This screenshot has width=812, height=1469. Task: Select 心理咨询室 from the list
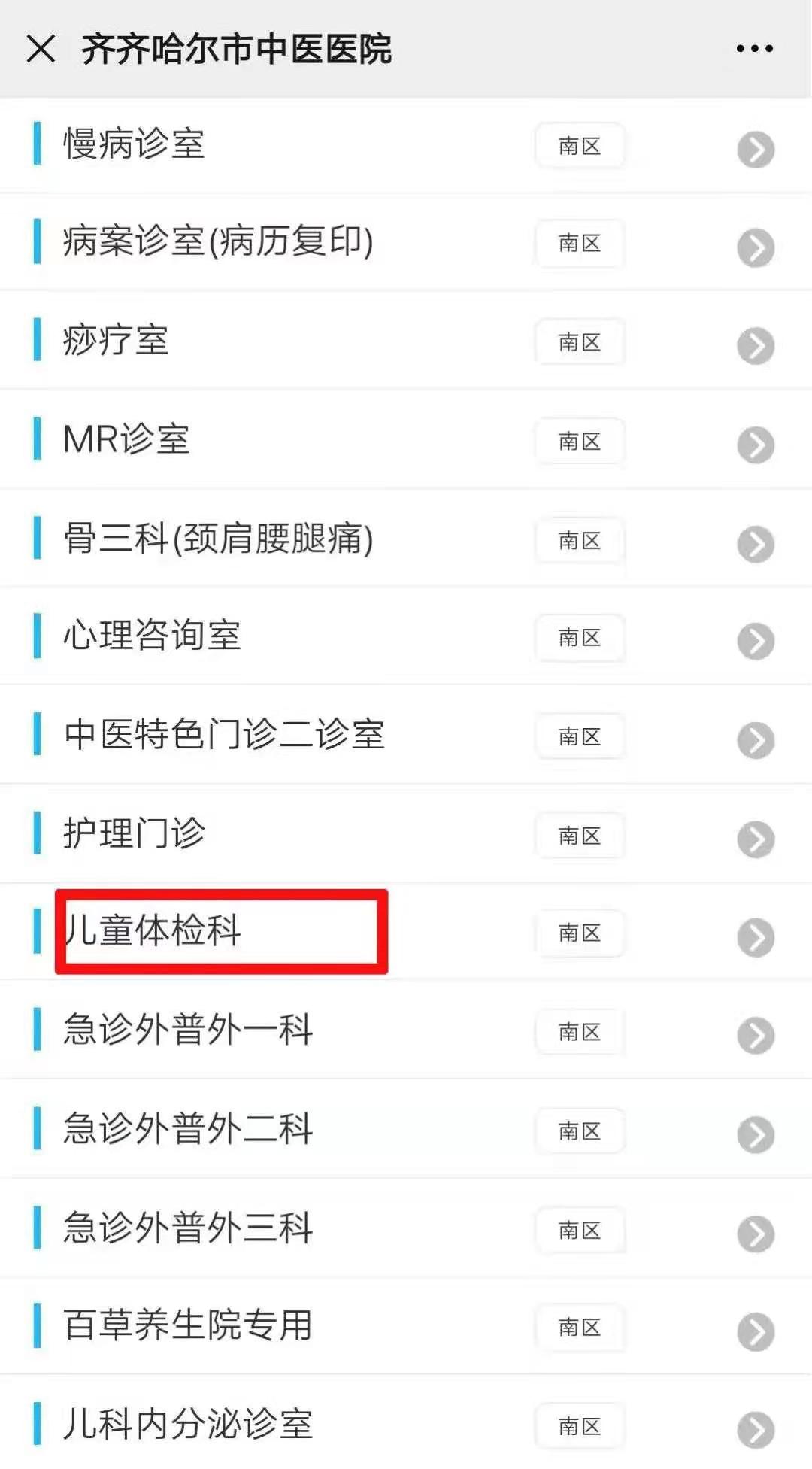click(406, 636)
